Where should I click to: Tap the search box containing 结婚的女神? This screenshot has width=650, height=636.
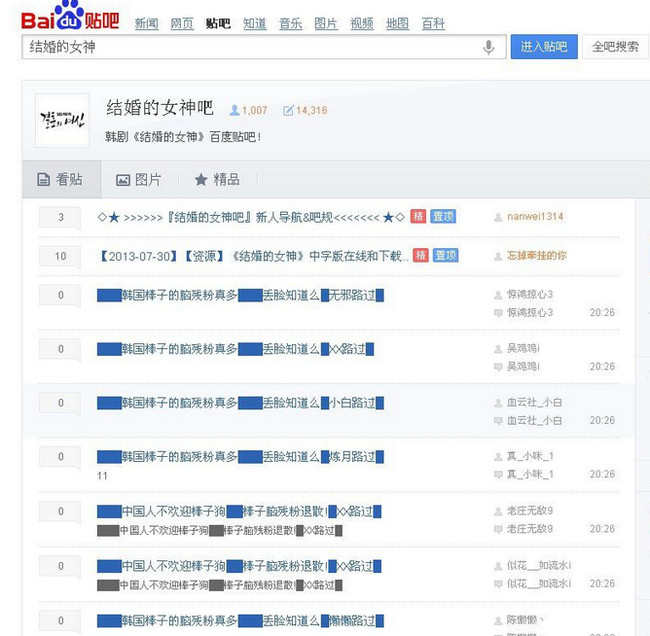[264, 47]
